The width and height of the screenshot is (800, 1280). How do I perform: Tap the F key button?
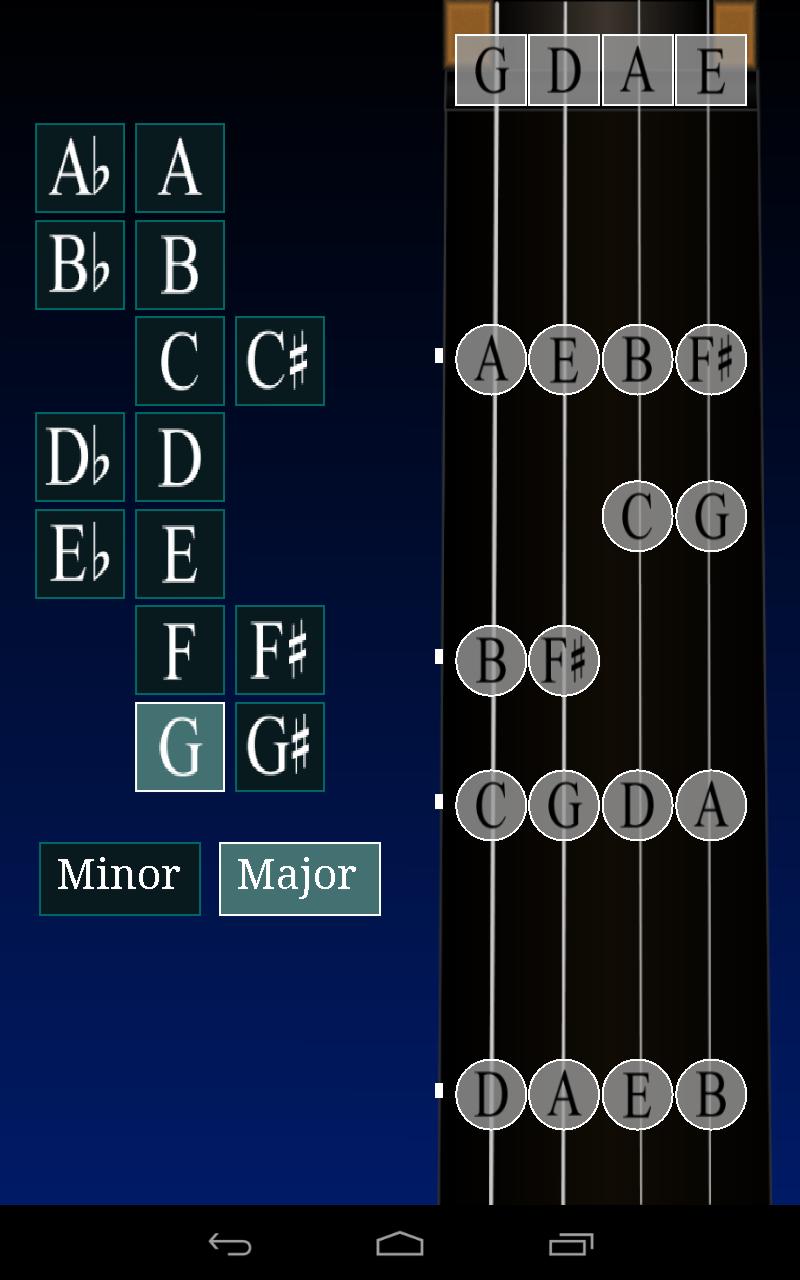point(180,650)
